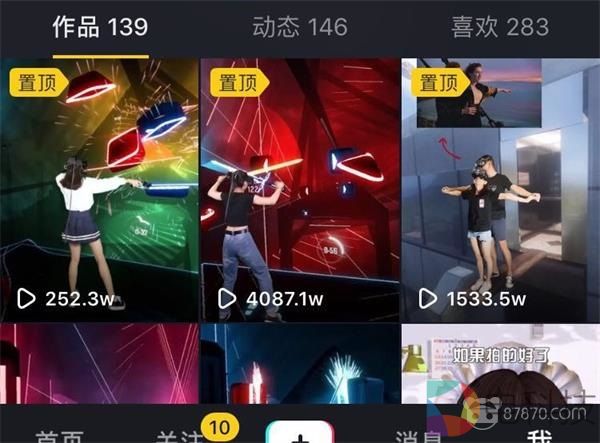Screen dimensions: 600x443
Task: Go to the 首页 home tab
Action: pos(60,434)
